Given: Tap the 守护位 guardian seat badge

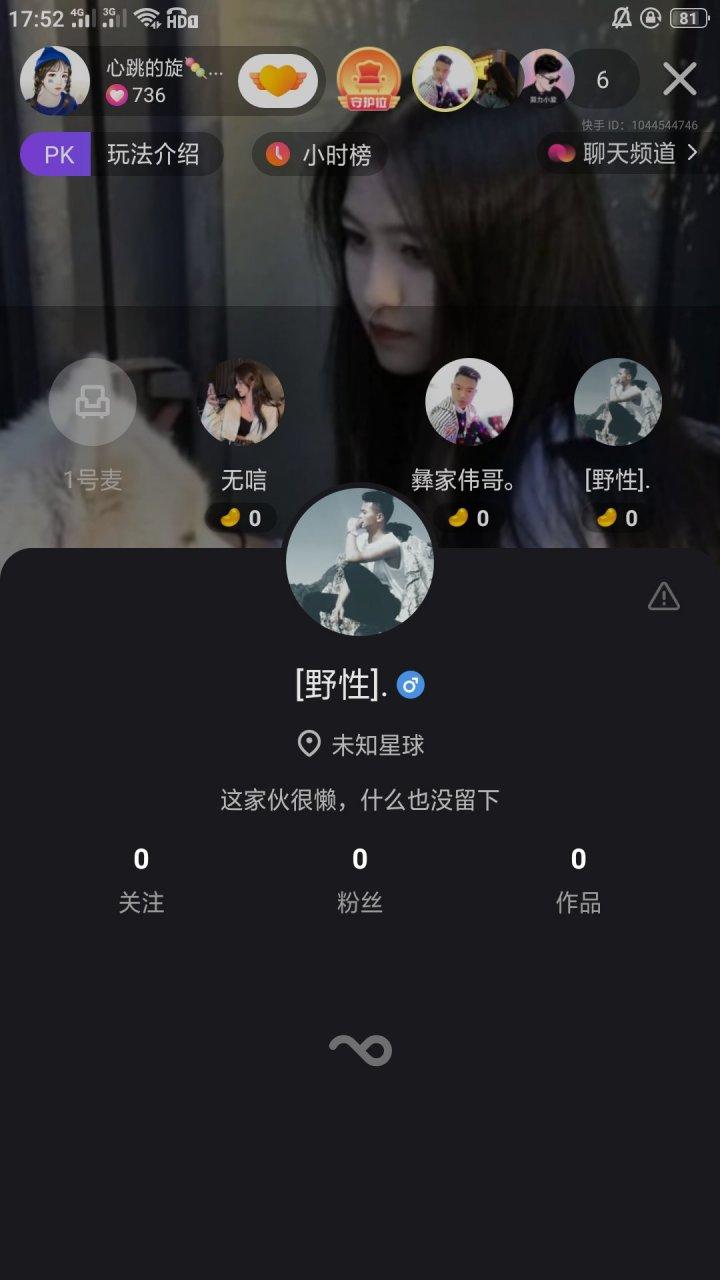Looking at the screenshot, I should coord(368,79).
